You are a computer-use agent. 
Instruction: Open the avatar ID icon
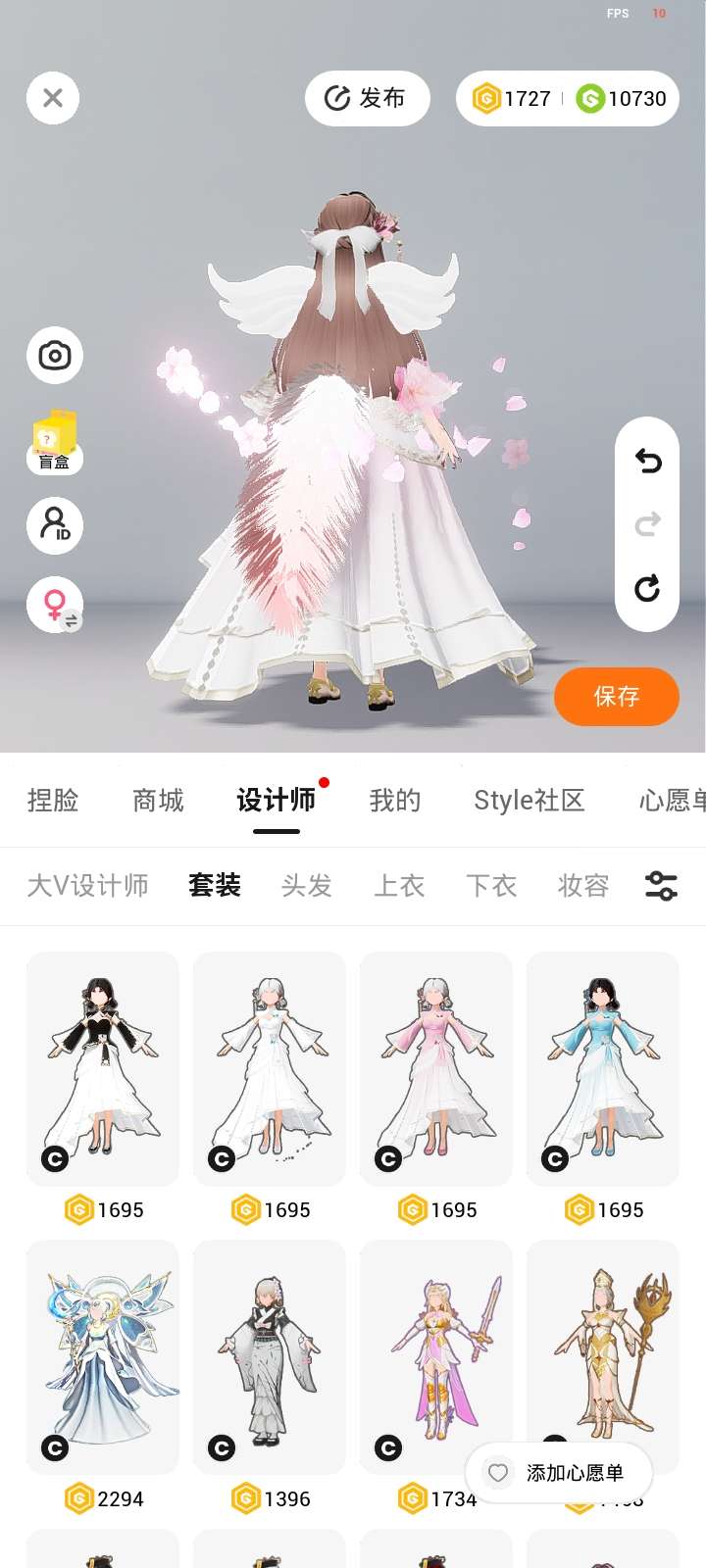click(55, 525)
